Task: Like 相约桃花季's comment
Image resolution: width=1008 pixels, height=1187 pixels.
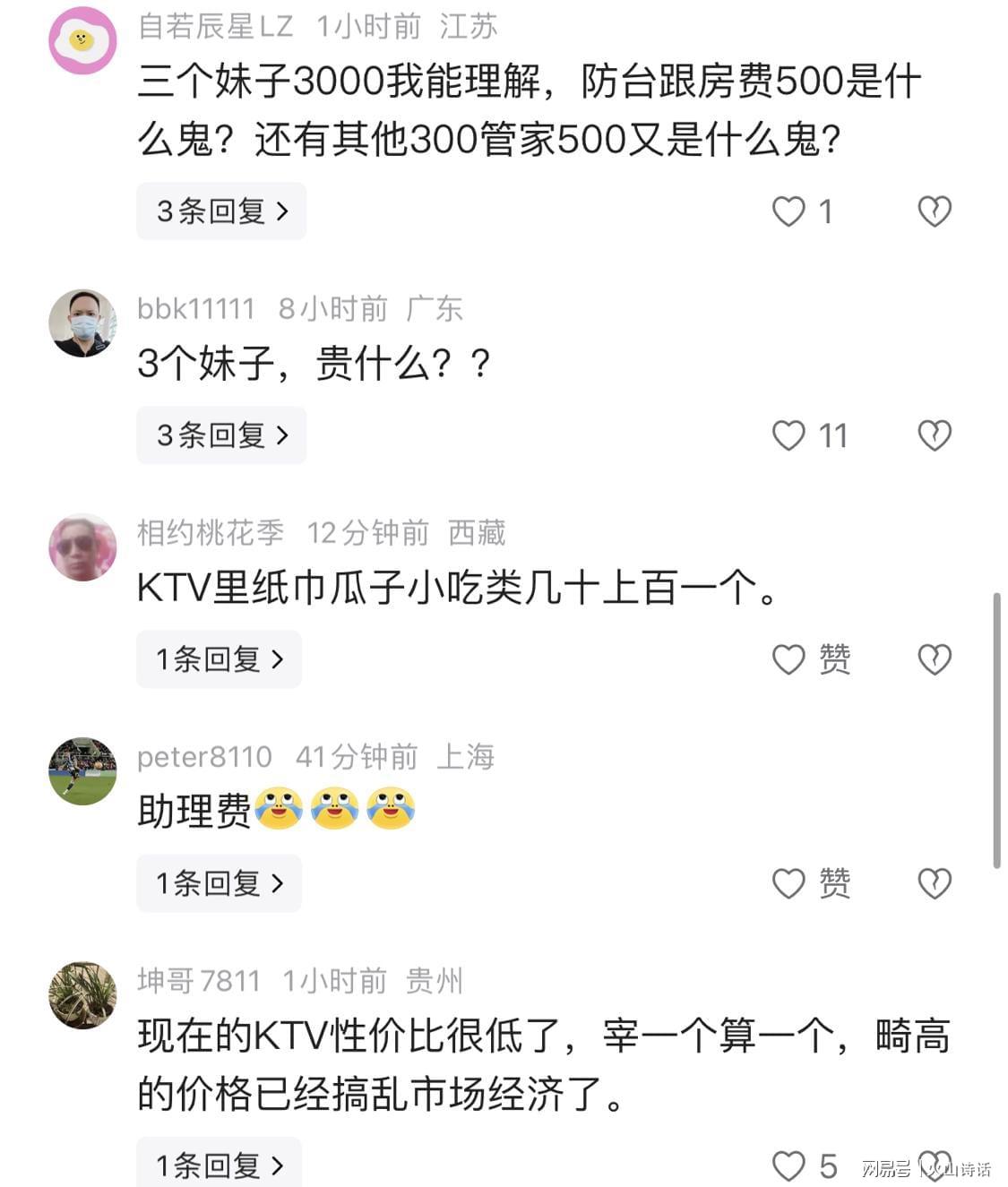Action: [x=789, y=659]
